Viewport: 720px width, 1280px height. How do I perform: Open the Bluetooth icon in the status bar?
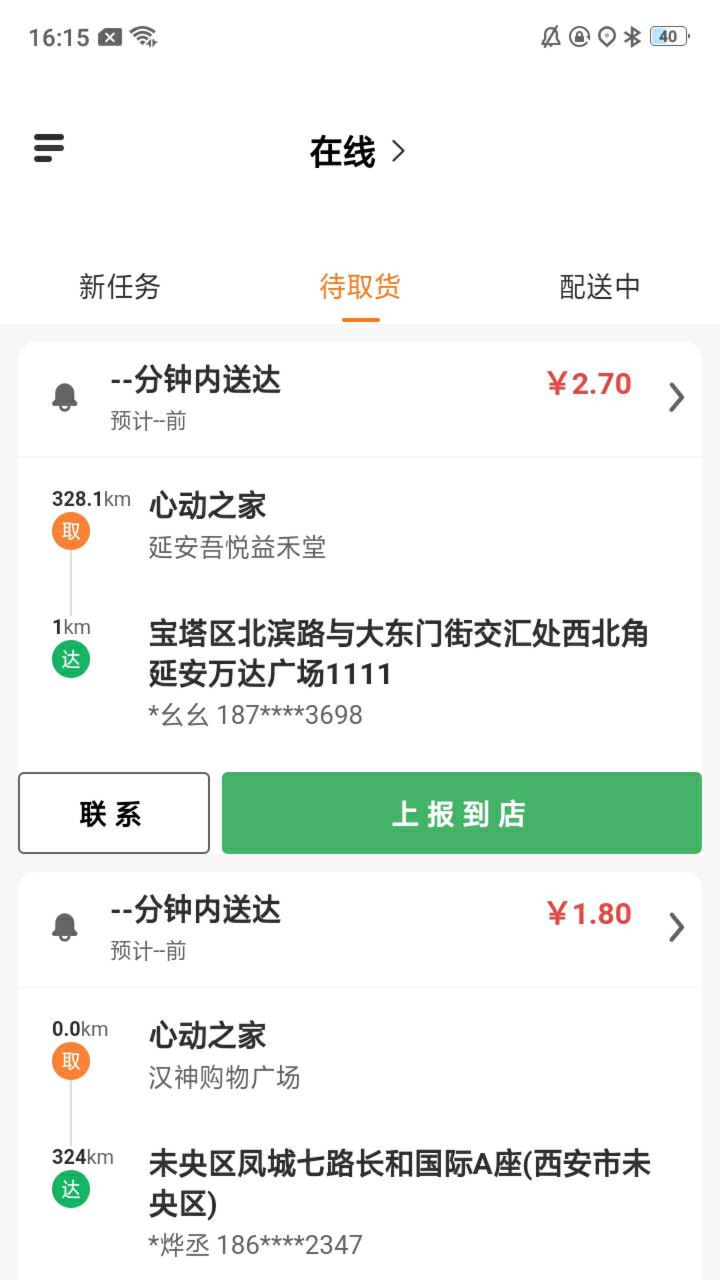(x=632, y=37)
